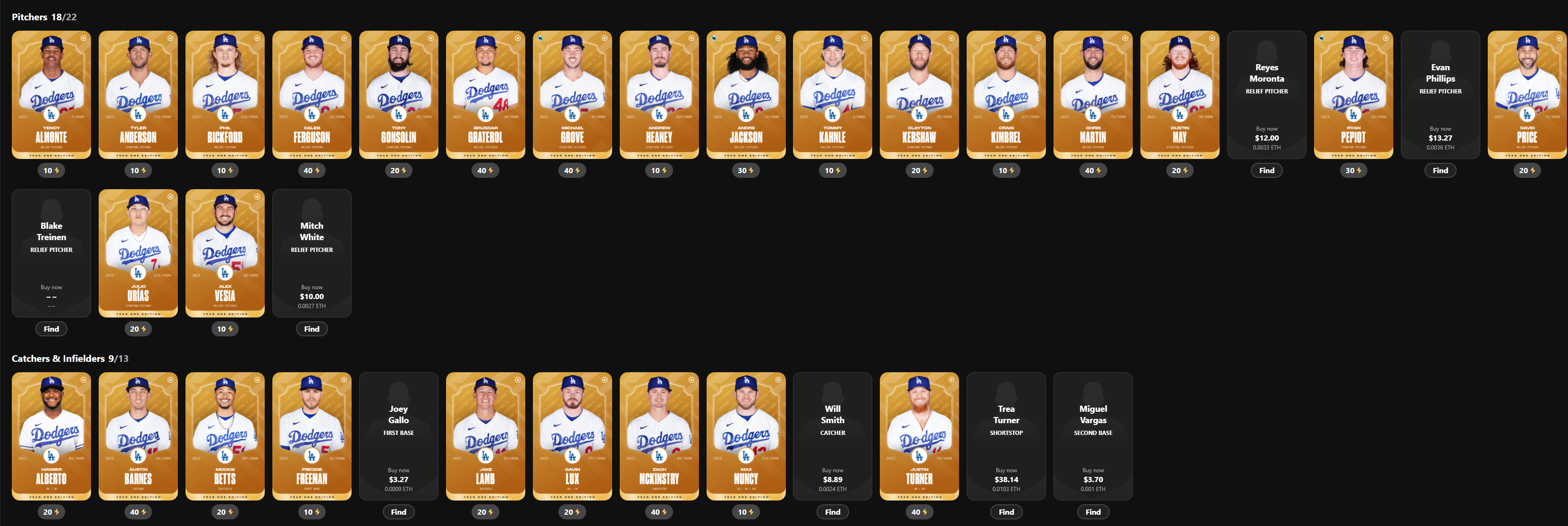1568x526 pixels.
Task: Open Gavin Lux's card
Action: pyautogui.click(x=572, y=436)
